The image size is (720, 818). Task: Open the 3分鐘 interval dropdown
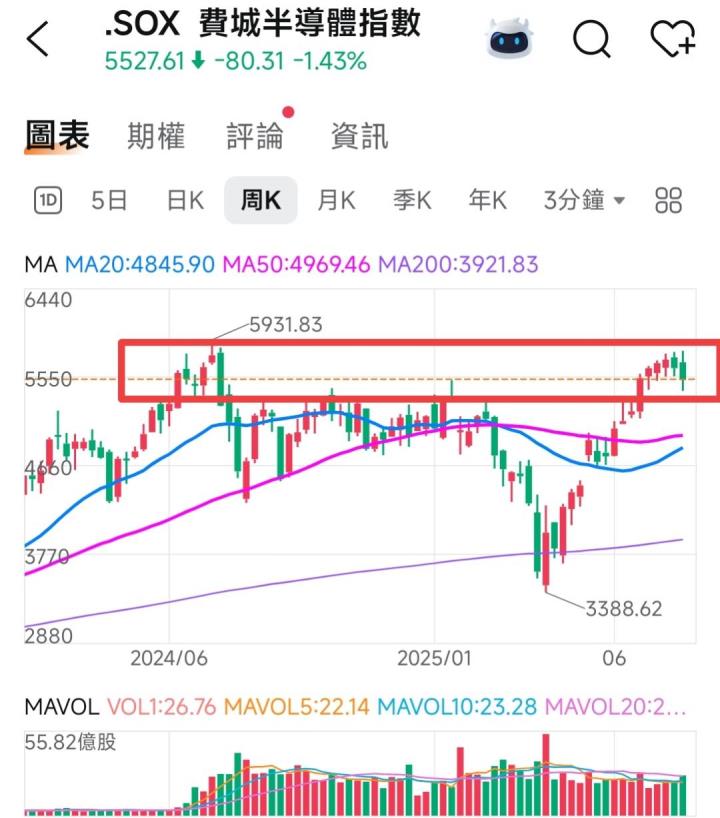click(574, 200)
